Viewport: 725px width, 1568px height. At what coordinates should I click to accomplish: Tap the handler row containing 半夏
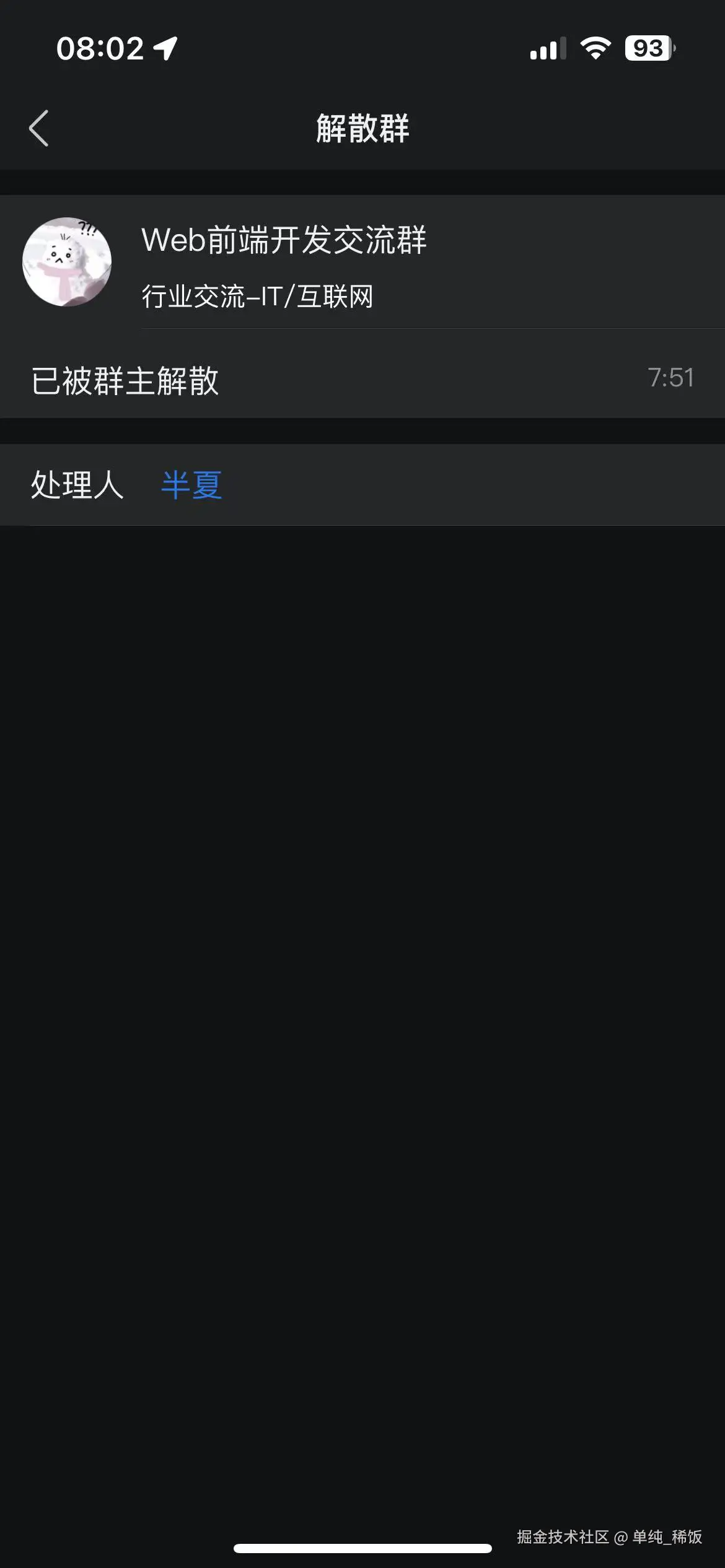(x=362, y=486)
